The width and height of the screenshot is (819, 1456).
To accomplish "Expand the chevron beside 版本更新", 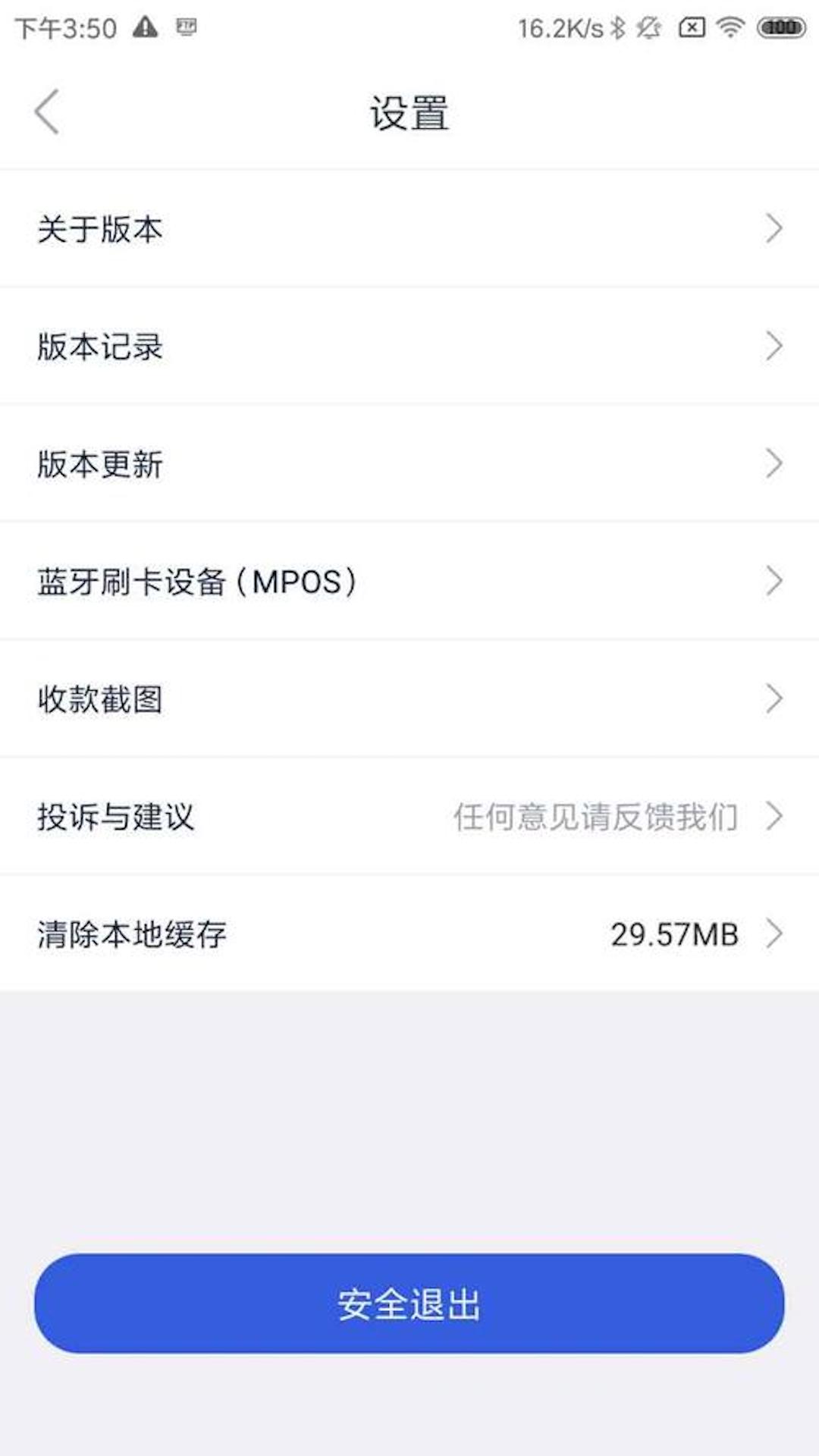I will click(x=774, y=463).
